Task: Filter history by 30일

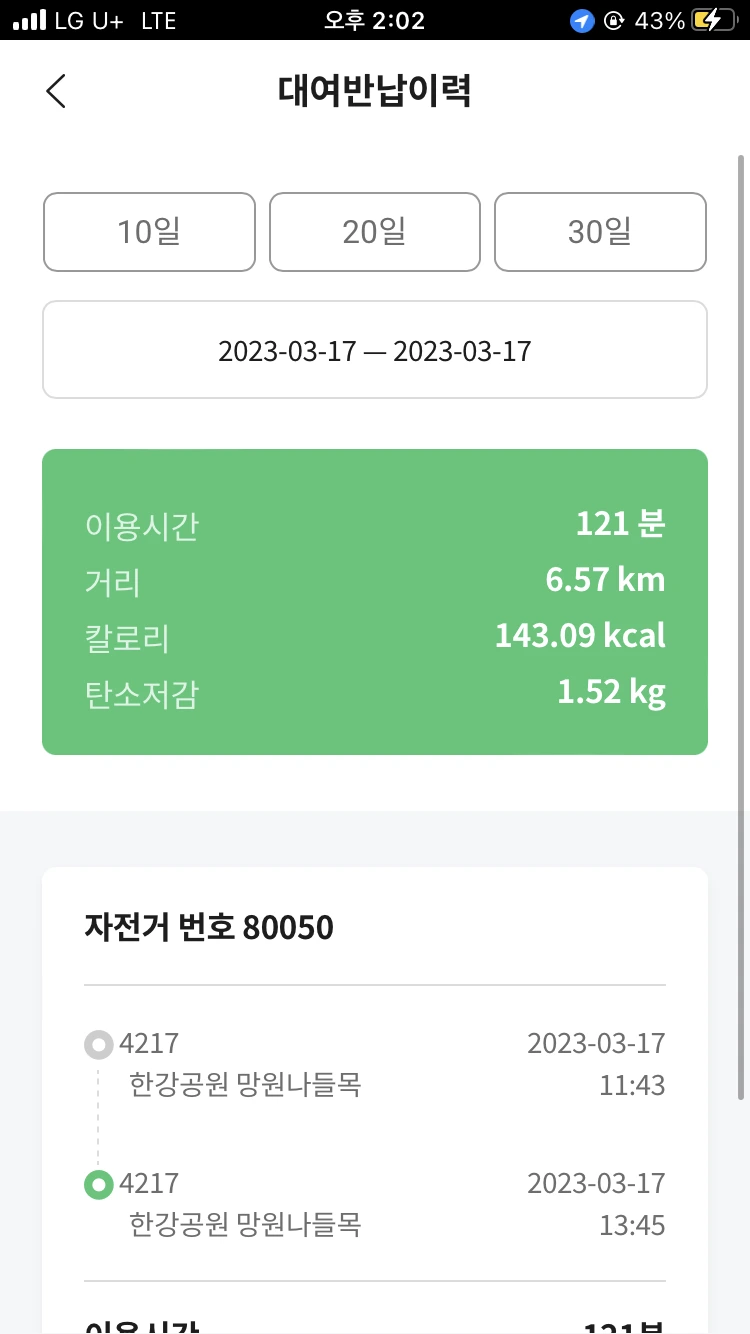Action: (x=600, y=232)
